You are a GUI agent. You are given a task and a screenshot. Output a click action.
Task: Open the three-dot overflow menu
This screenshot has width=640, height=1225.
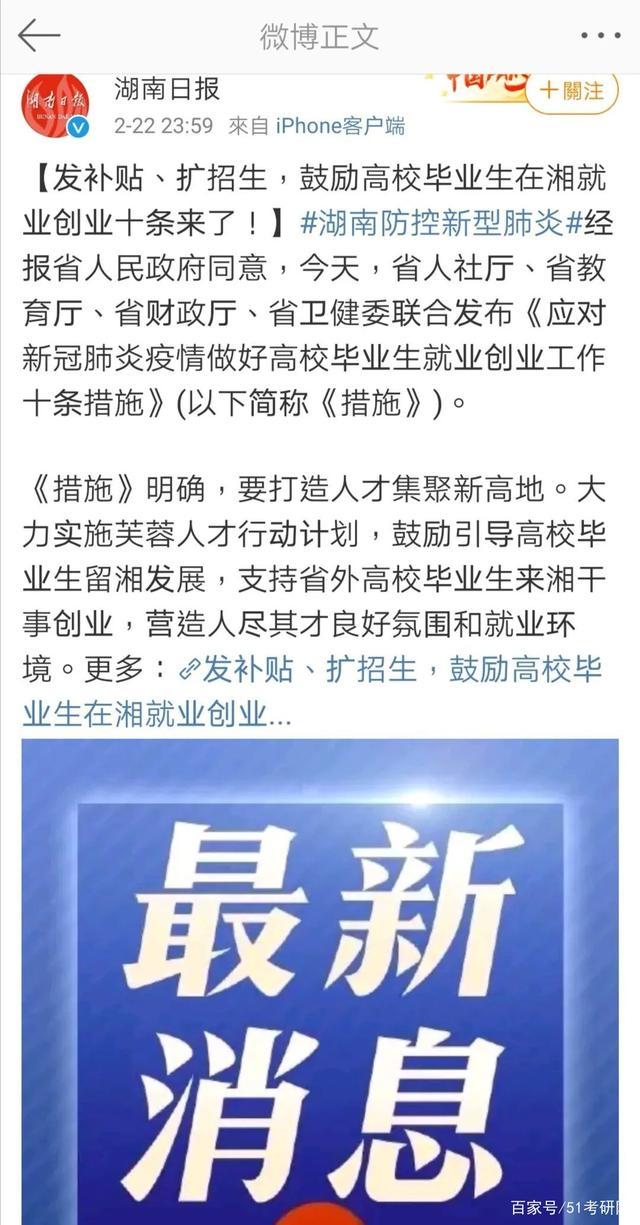[x=600, y=36]
